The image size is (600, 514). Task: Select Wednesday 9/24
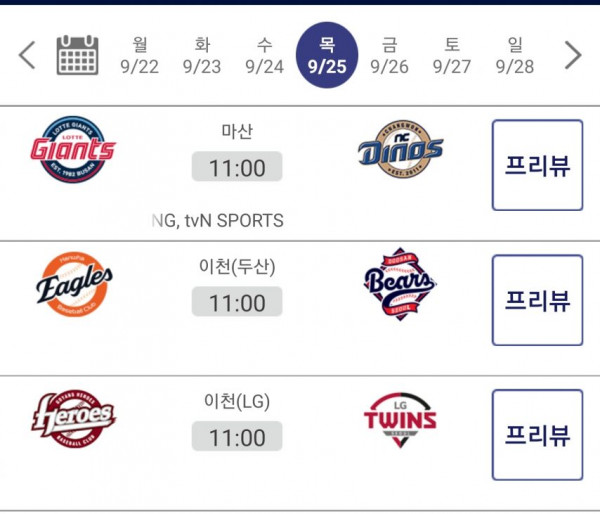tap(264, 55)
